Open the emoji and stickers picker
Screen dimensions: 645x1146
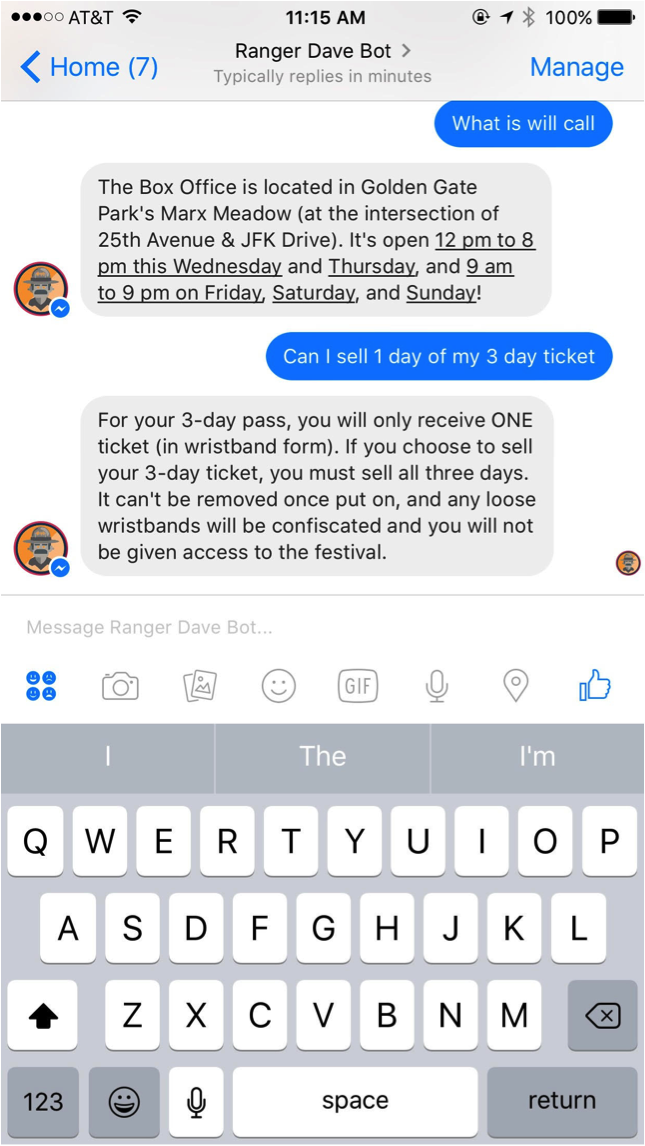pos(279,686)
